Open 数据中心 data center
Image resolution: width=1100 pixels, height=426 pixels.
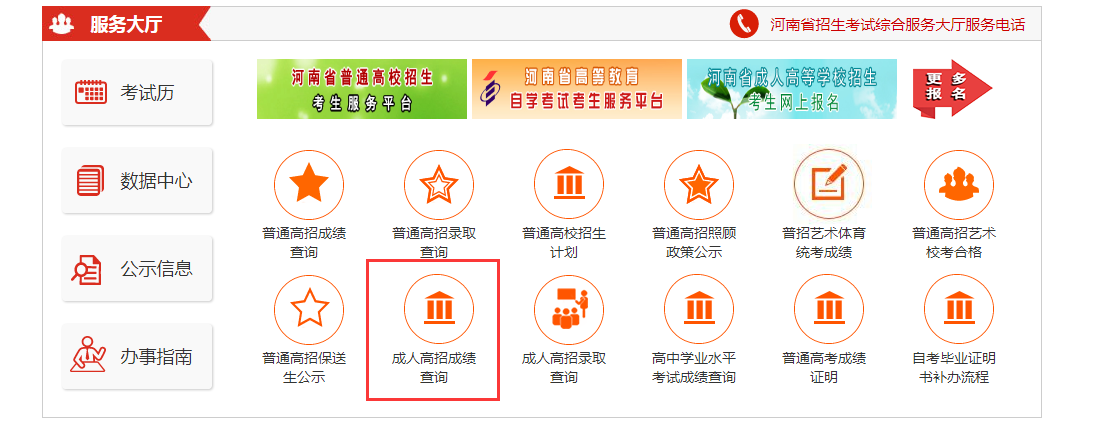tap(137, 181)
